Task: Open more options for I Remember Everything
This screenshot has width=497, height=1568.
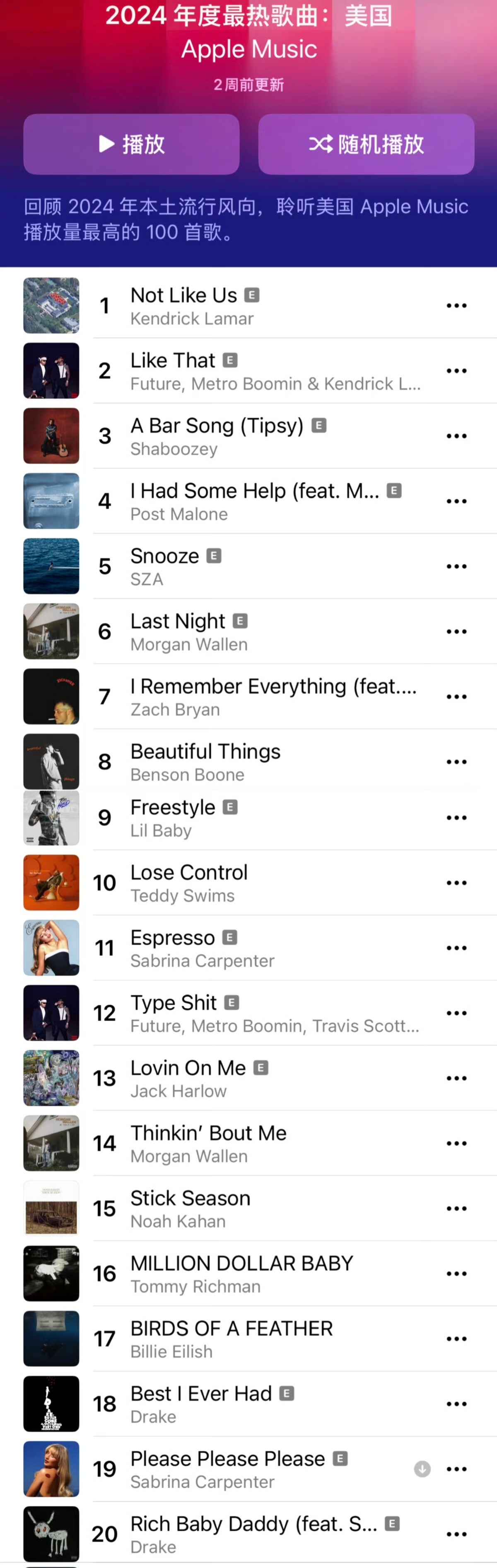Action: coord(456,696)
